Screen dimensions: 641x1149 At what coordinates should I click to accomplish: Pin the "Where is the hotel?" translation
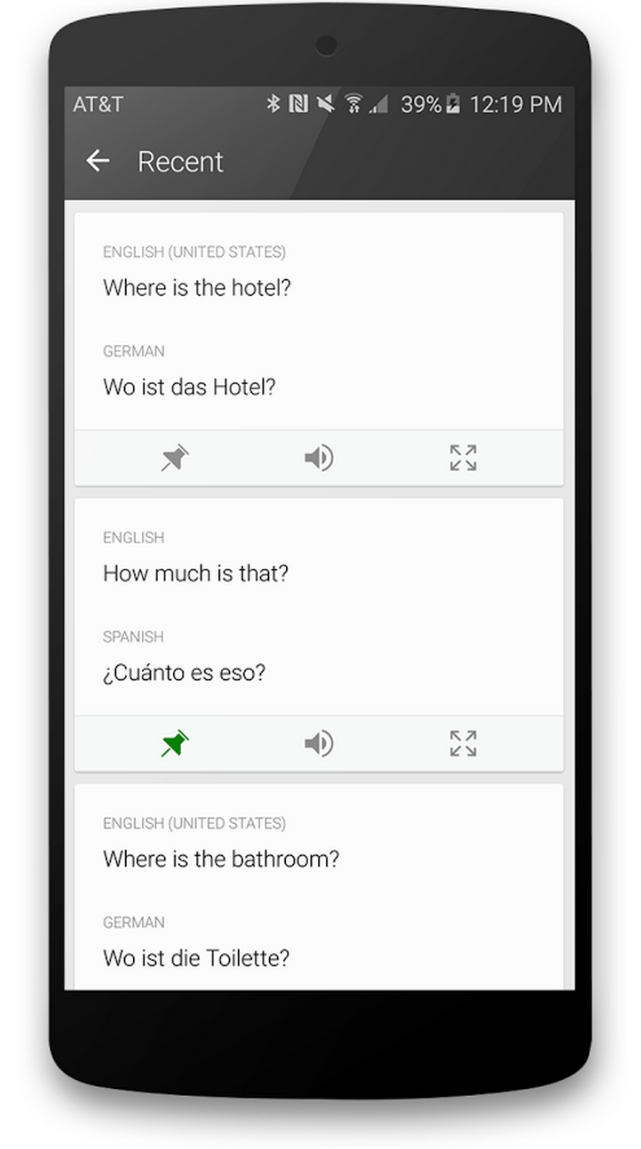click(174, 458)
